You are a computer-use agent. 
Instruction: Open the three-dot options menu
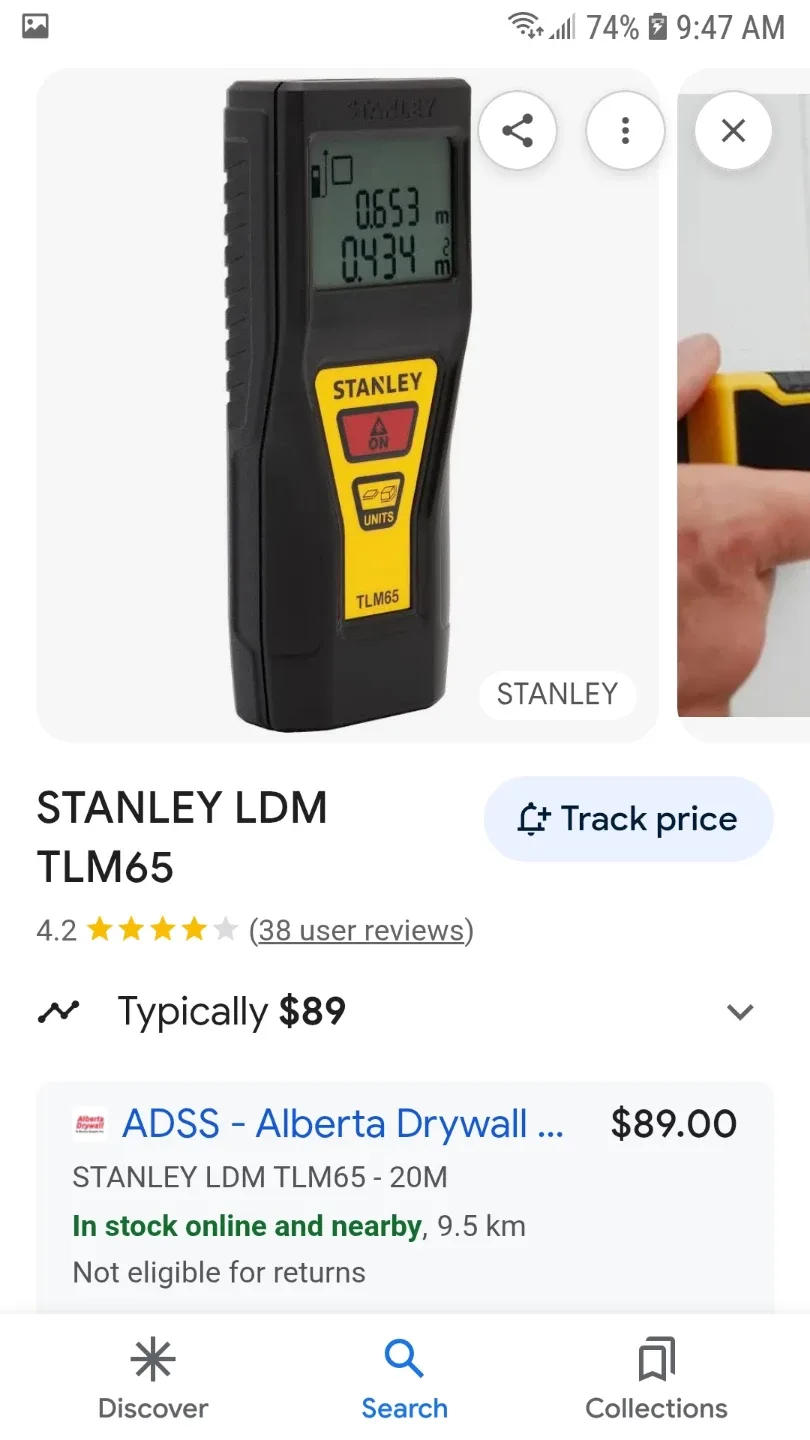(x=625, y=130)
